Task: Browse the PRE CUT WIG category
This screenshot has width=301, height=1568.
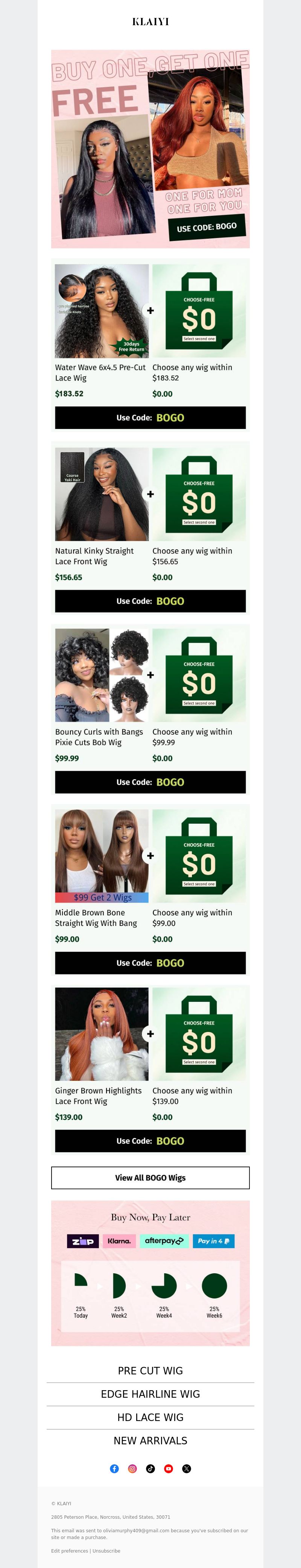Action: coord(150,1371)
